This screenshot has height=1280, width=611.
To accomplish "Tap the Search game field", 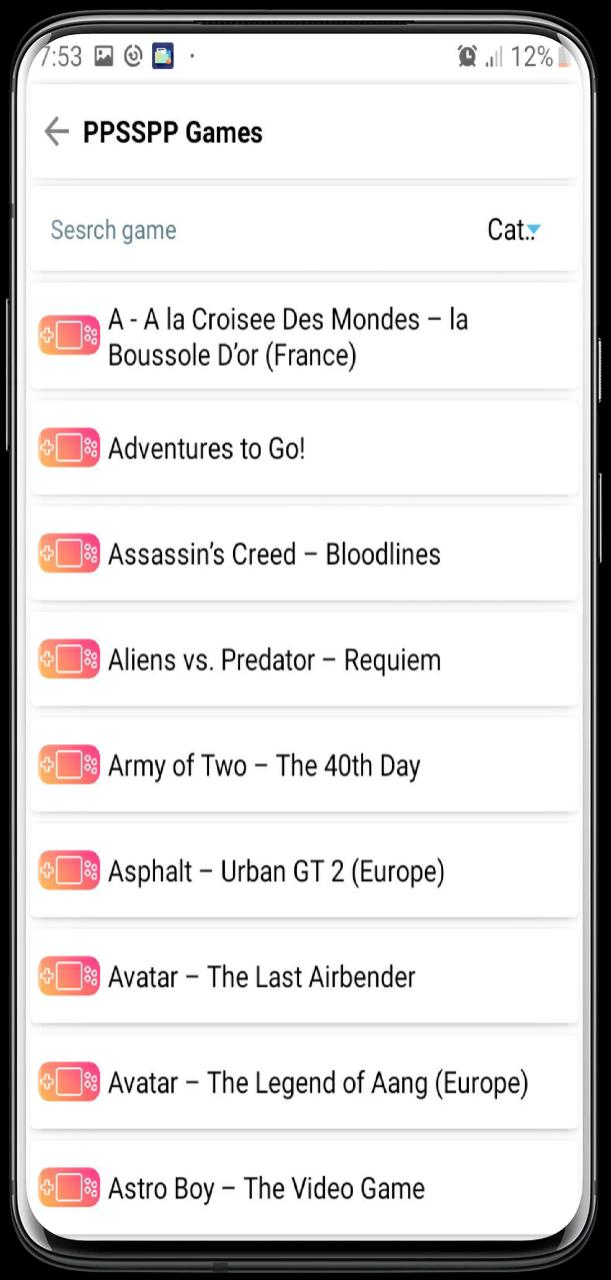I will tap(250, 230).
